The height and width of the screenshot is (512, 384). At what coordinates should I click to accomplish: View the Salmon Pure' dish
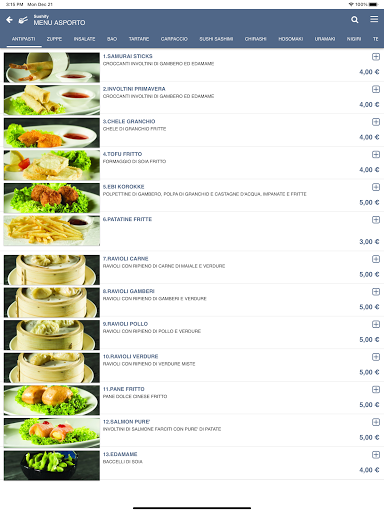point(192,433)
